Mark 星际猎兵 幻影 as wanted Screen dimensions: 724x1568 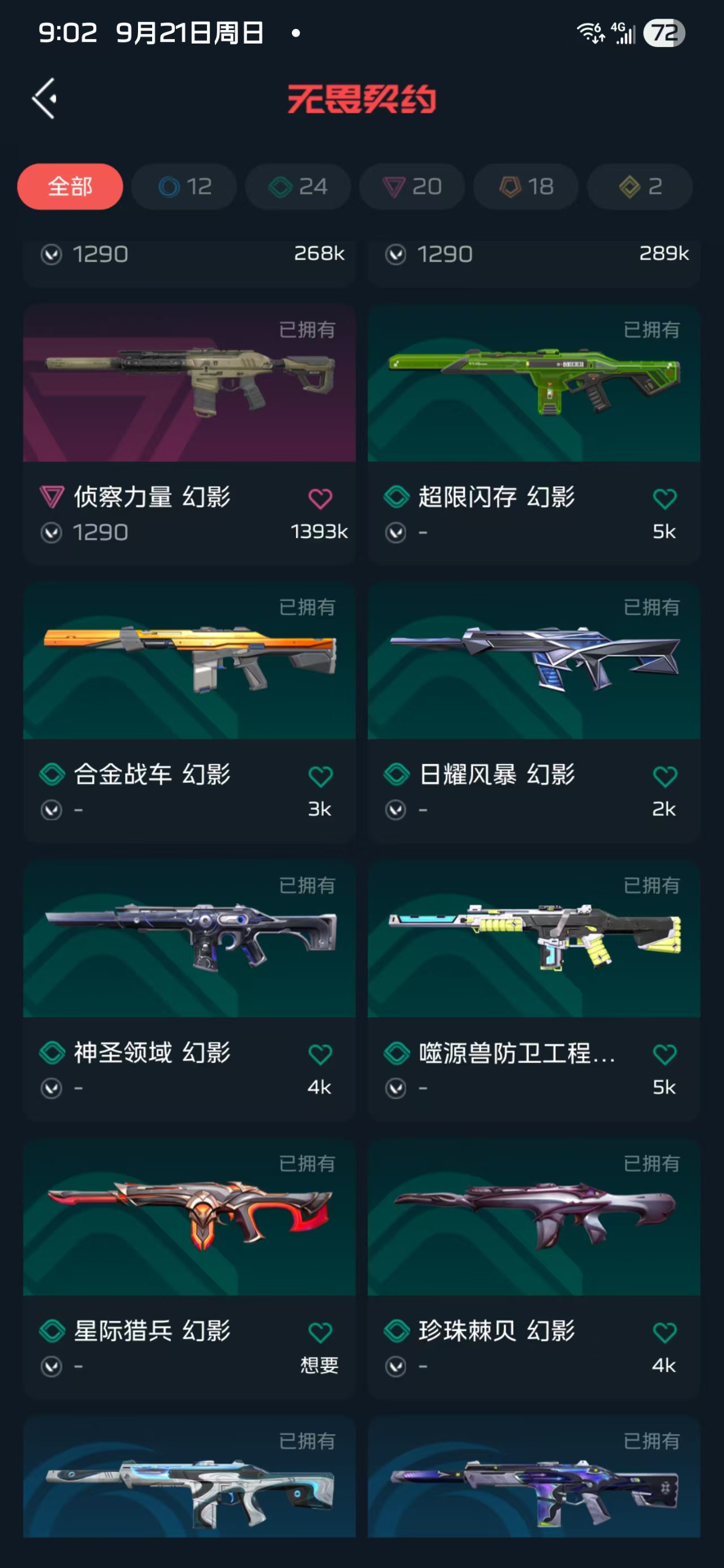[320, 1332]
